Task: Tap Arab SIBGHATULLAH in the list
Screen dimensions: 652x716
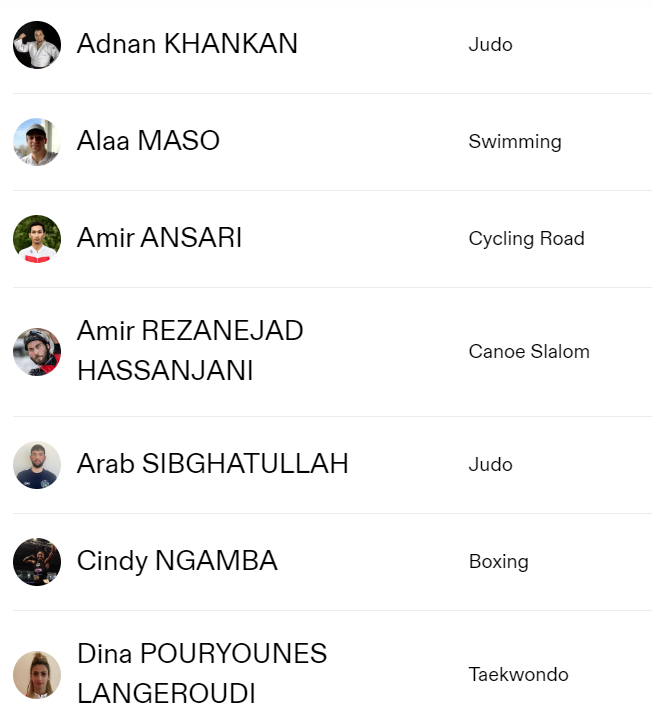Action: pos(212,464)
